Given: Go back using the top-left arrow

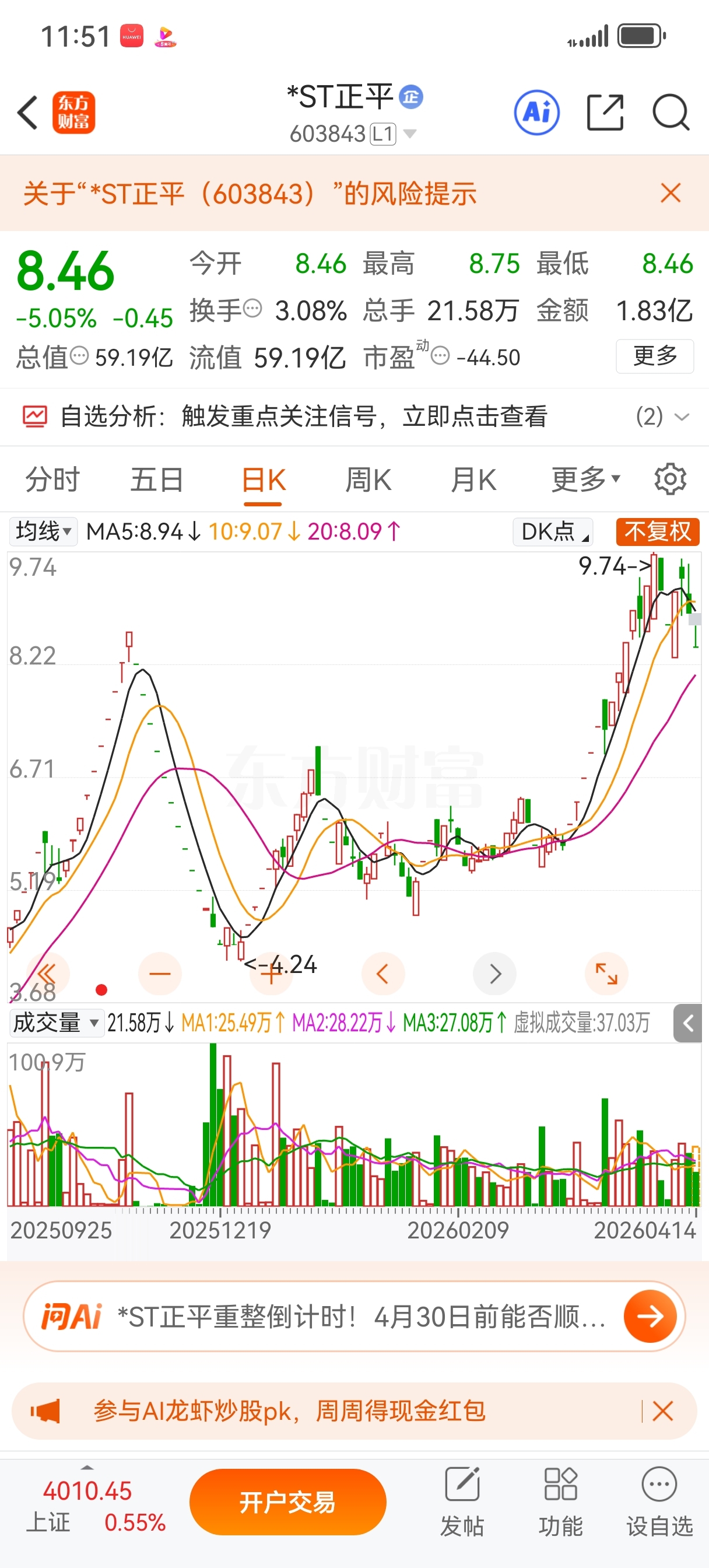Looking at the screenshot, I should (28, 113).
